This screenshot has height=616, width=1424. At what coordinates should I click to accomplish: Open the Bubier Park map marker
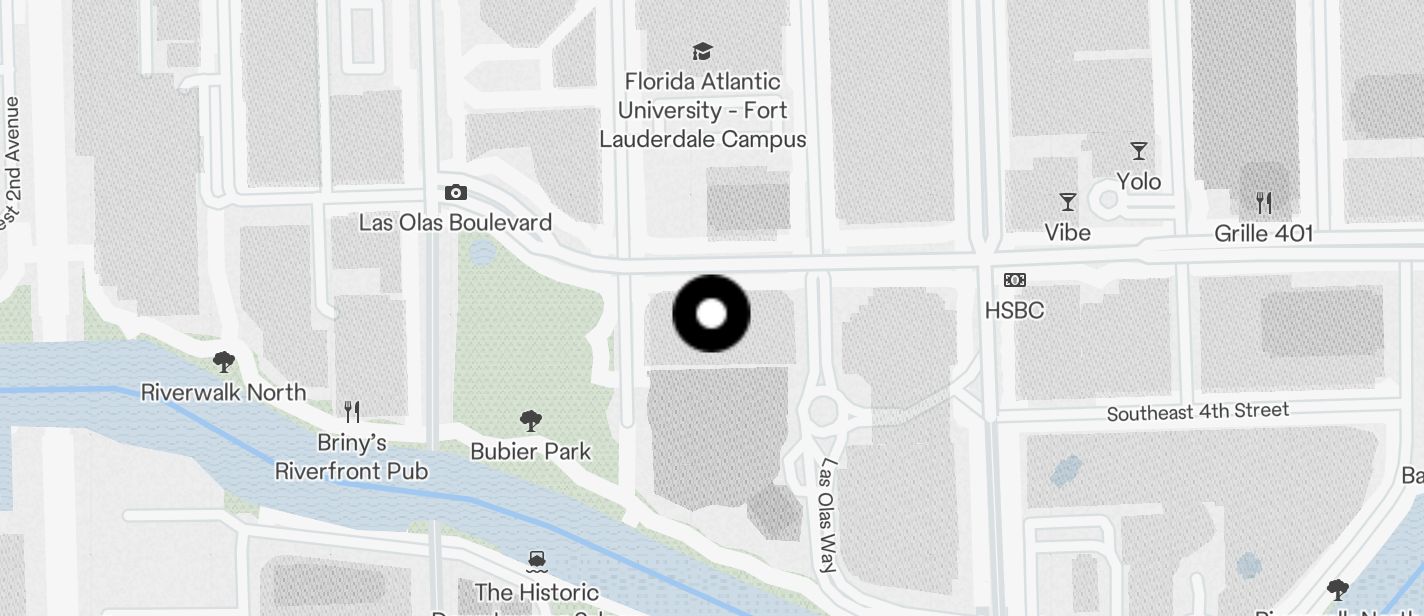(x=531, y=421)
